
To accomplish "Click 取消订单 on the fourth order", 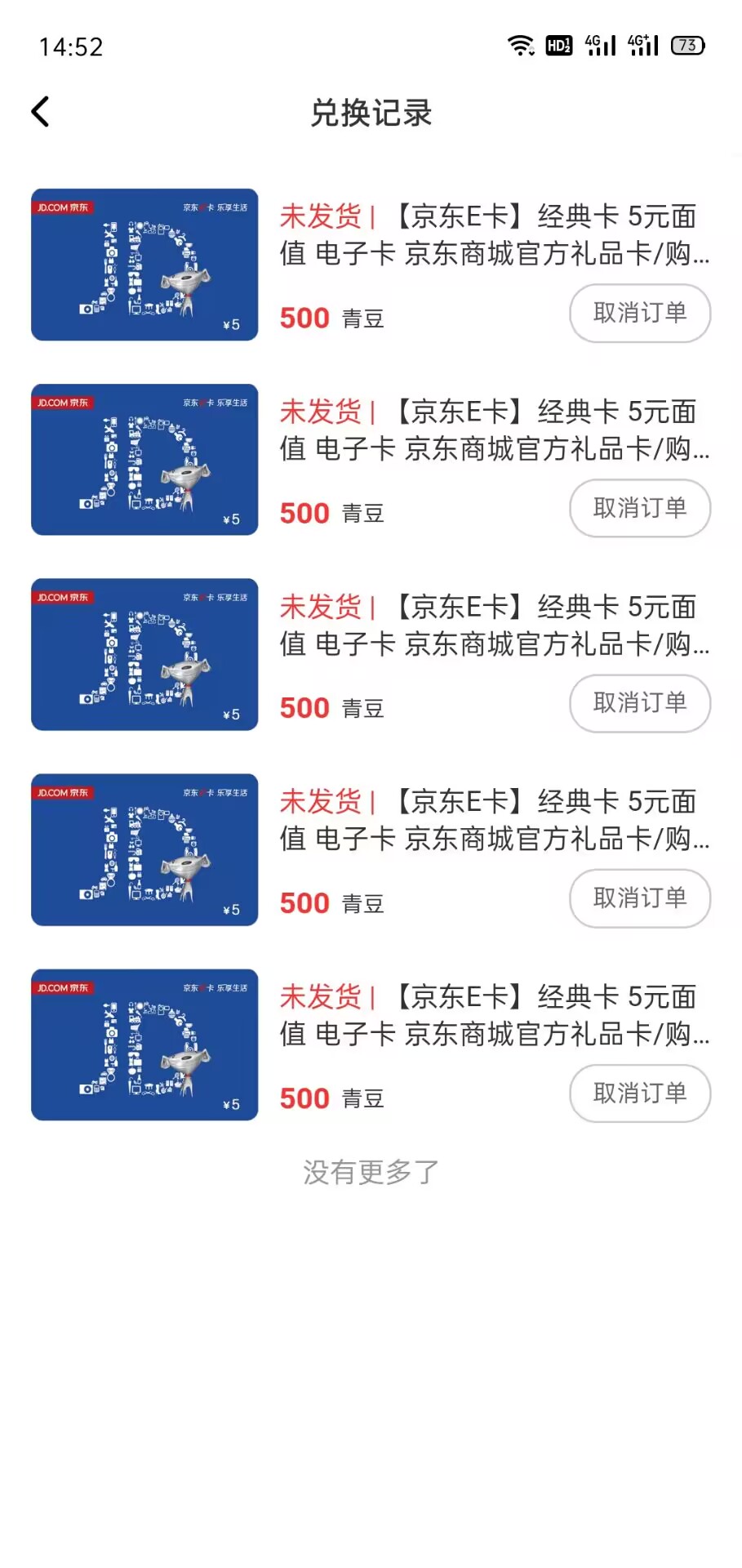I will [x=640, y=898].
